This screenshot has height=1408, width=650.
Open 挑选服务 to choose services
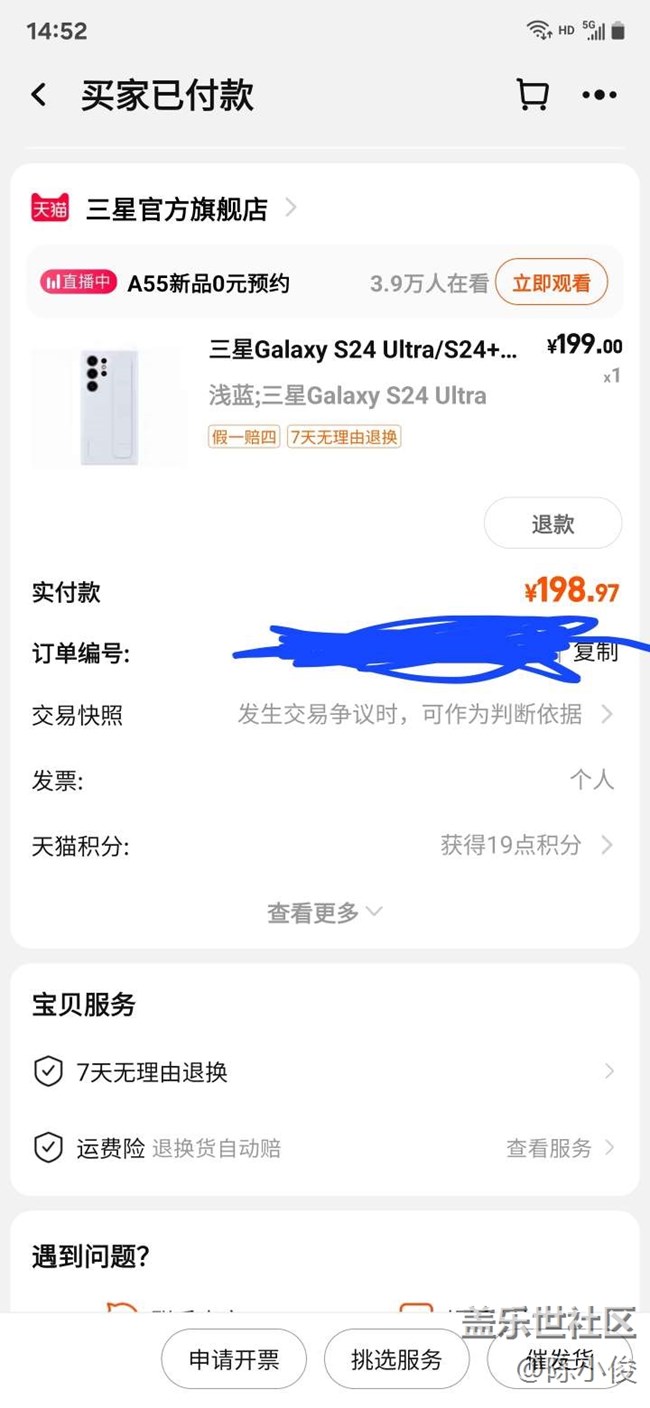pos(397,1359)
